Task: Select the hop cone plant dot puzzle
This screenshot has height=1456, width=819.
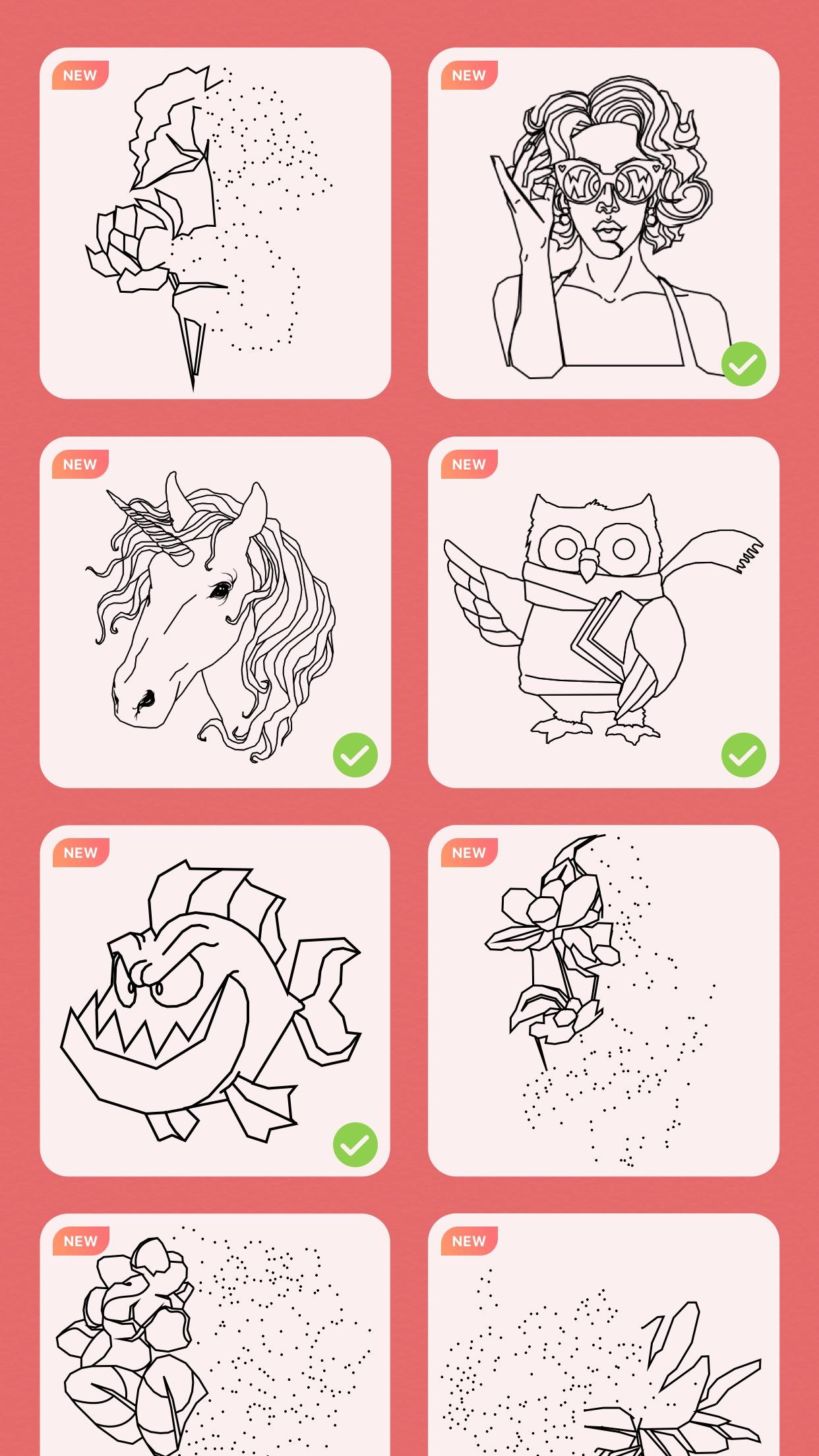Action: coord(215,1339)
